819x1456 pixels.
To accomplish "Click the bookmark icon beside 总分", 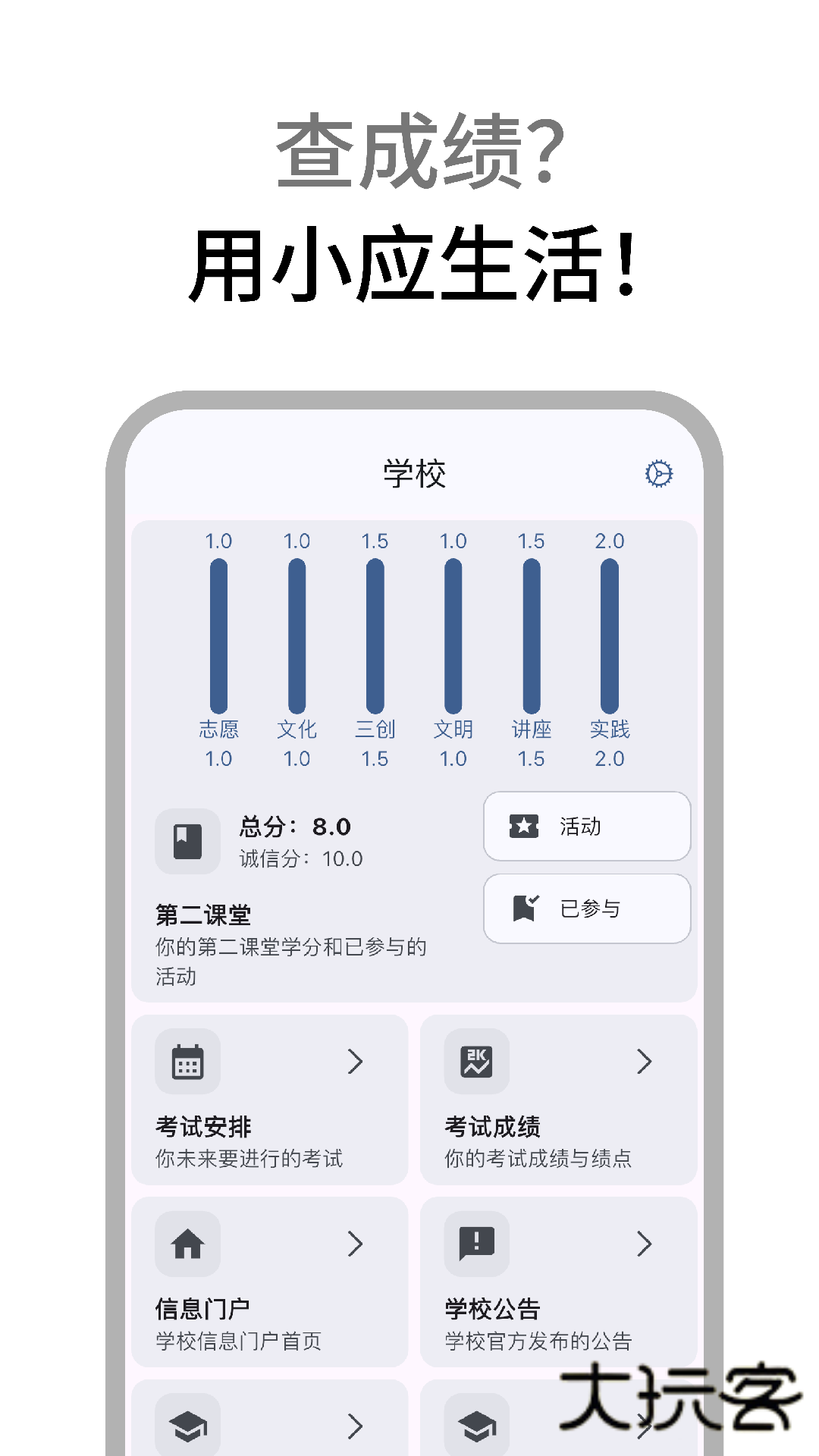I will [187, 841].
